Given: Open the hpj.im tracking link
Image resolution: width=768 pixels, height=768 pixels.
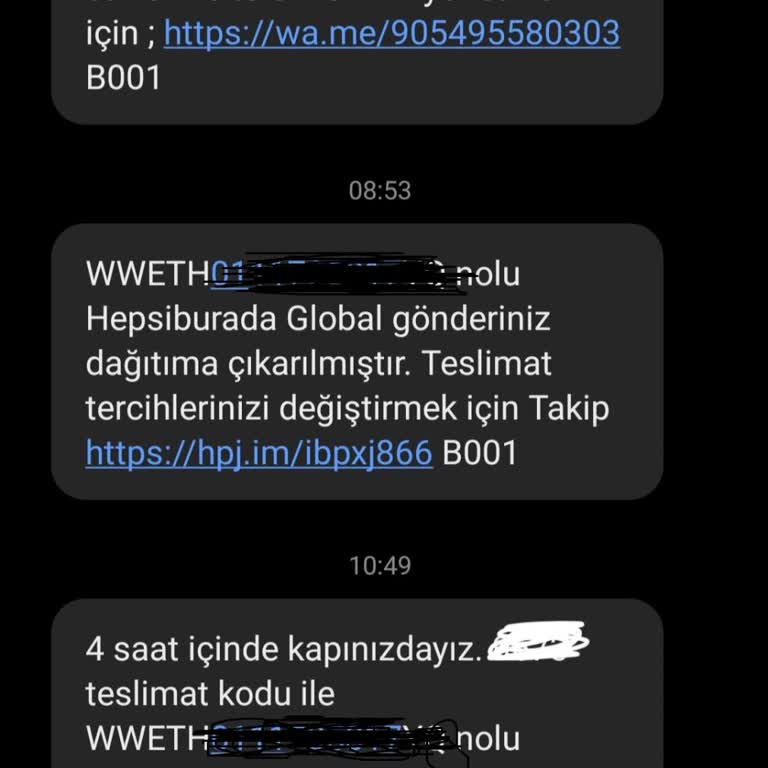Looking at the screenshot, I should click(259, 453).
